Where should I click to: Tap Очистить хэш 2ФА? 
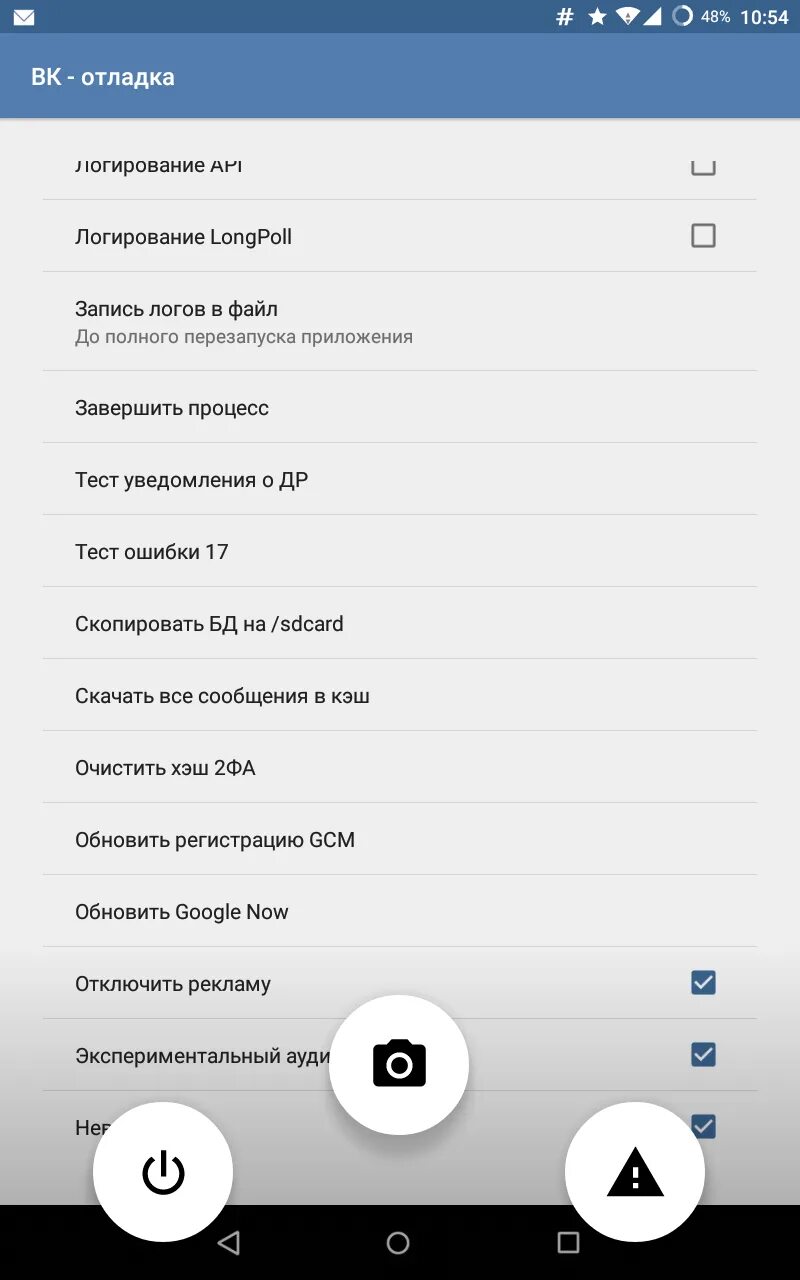(400, 767)
